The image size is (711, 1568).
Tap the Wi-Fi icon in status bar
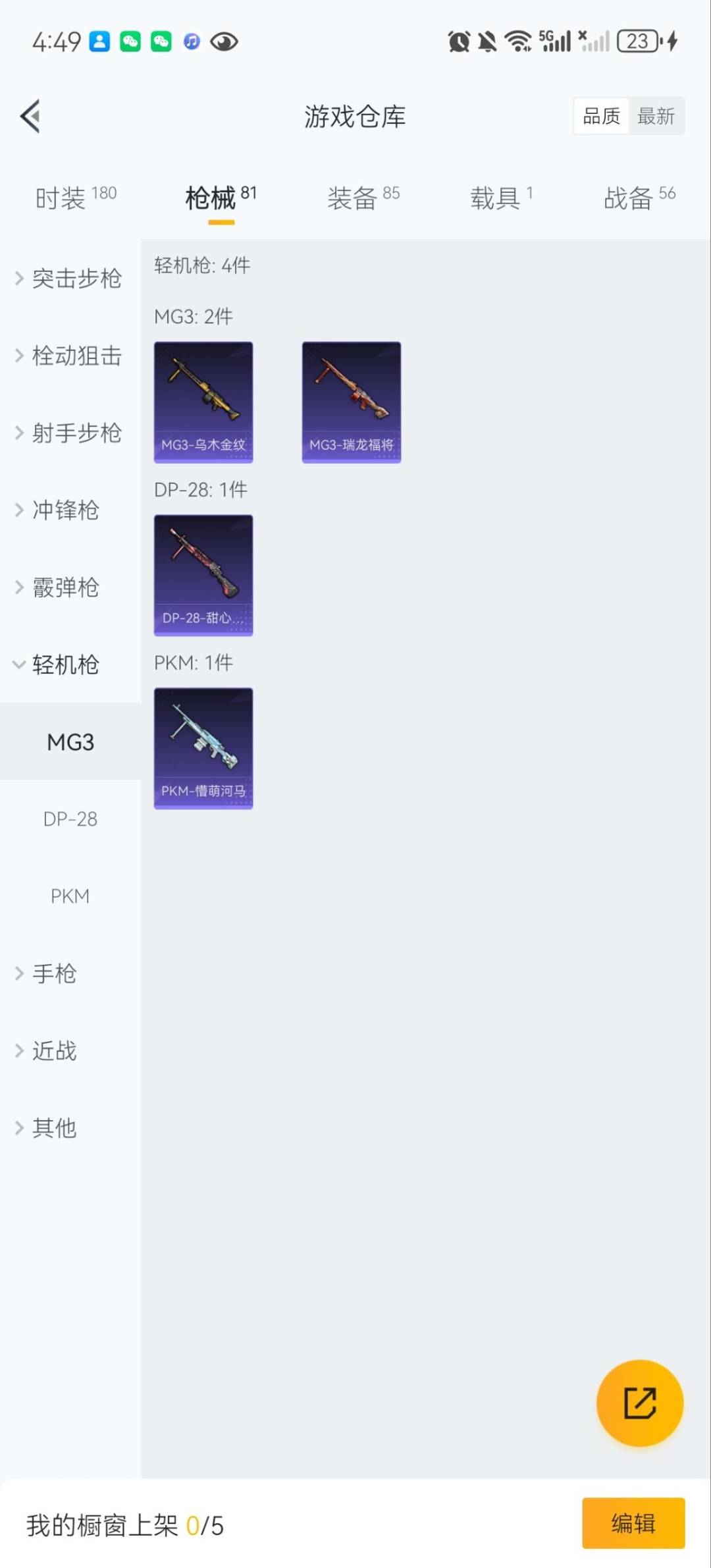pos(517,41)
